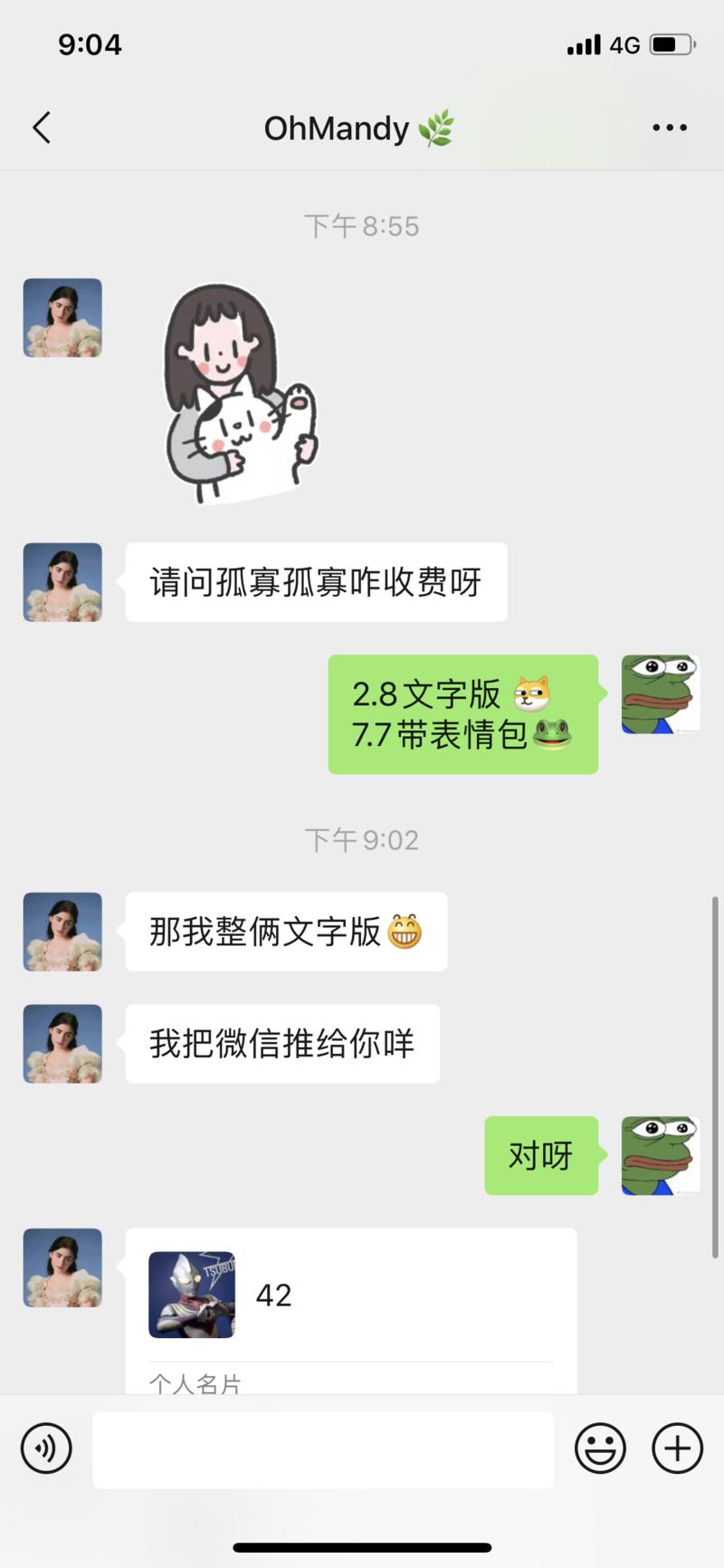Open the attachment plus menu
This screenshot has width=724, height=1568.
tap(676, 1448)
